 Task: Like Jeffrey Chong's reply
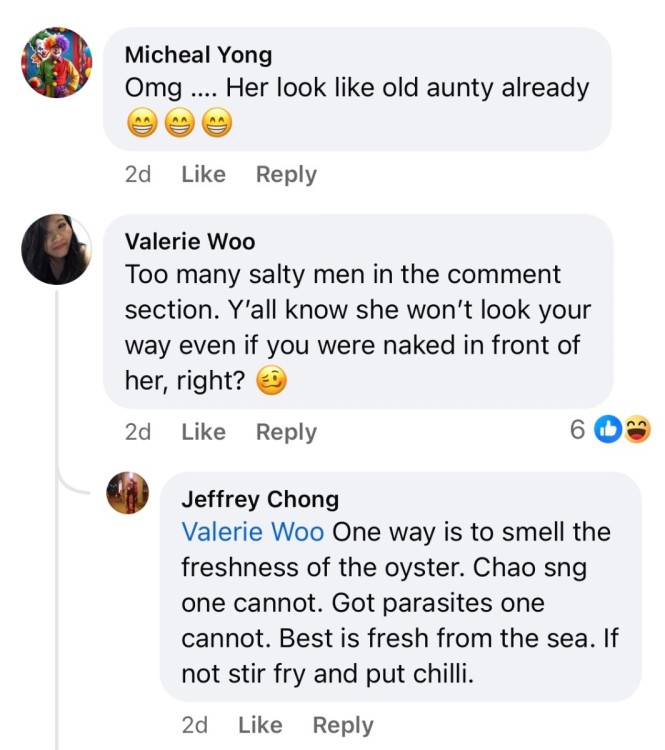pos(260,725)
